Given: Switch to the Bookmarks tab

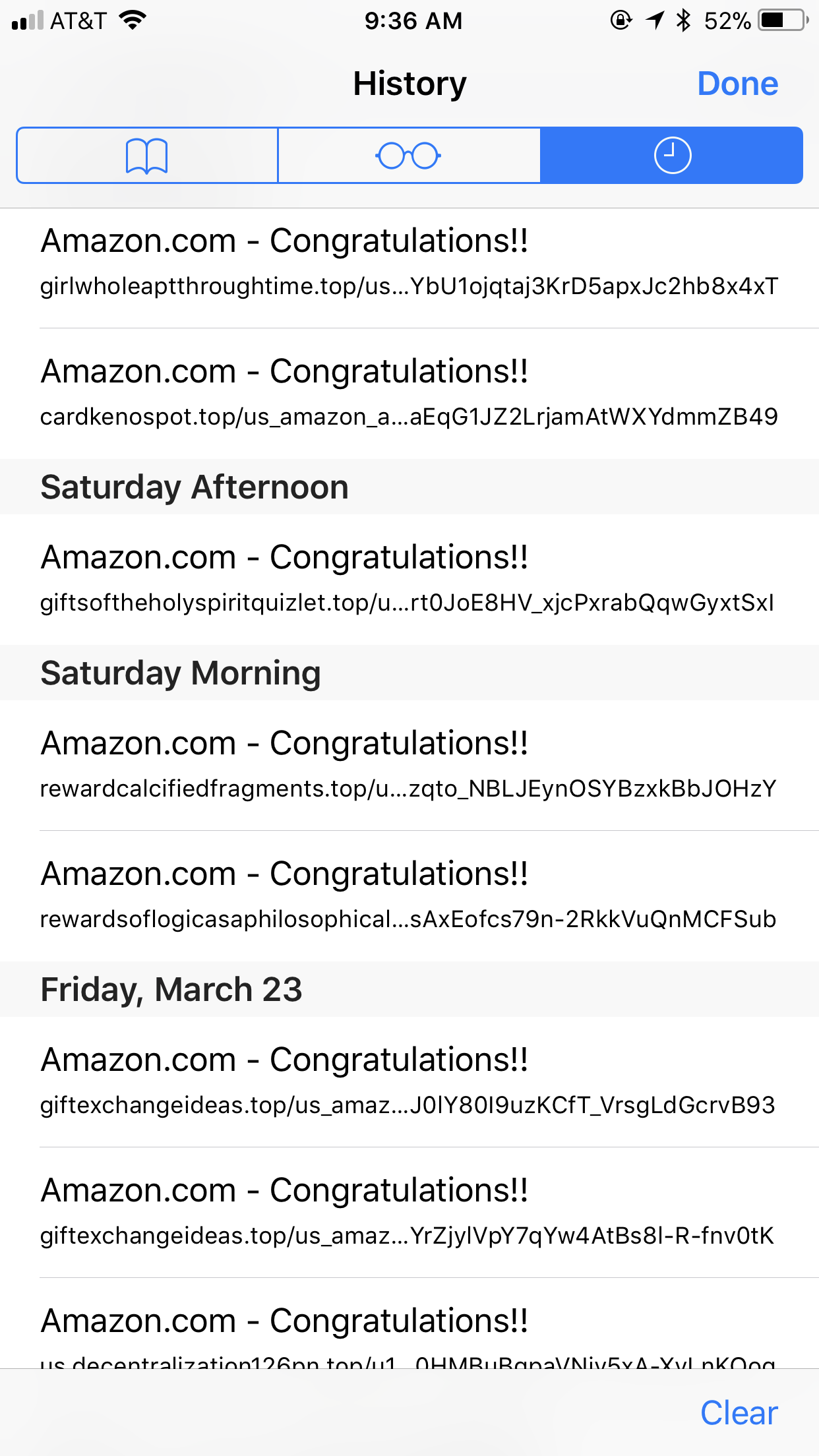Looking at the screenshot, I should click(147, 156).
